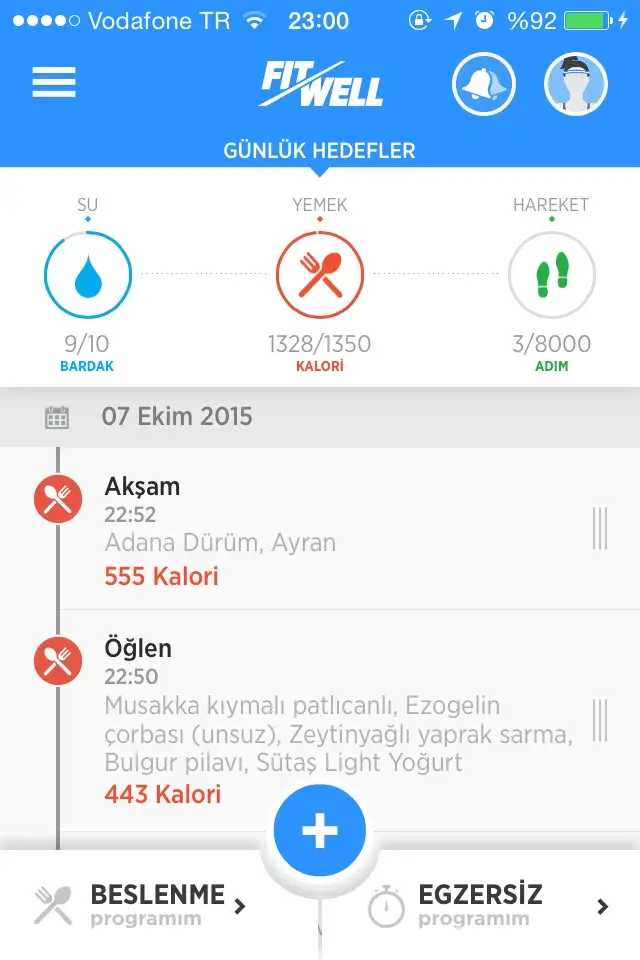Open Egzersiz programım
Screen dimensions: 640x960
(x=488, y=905)
